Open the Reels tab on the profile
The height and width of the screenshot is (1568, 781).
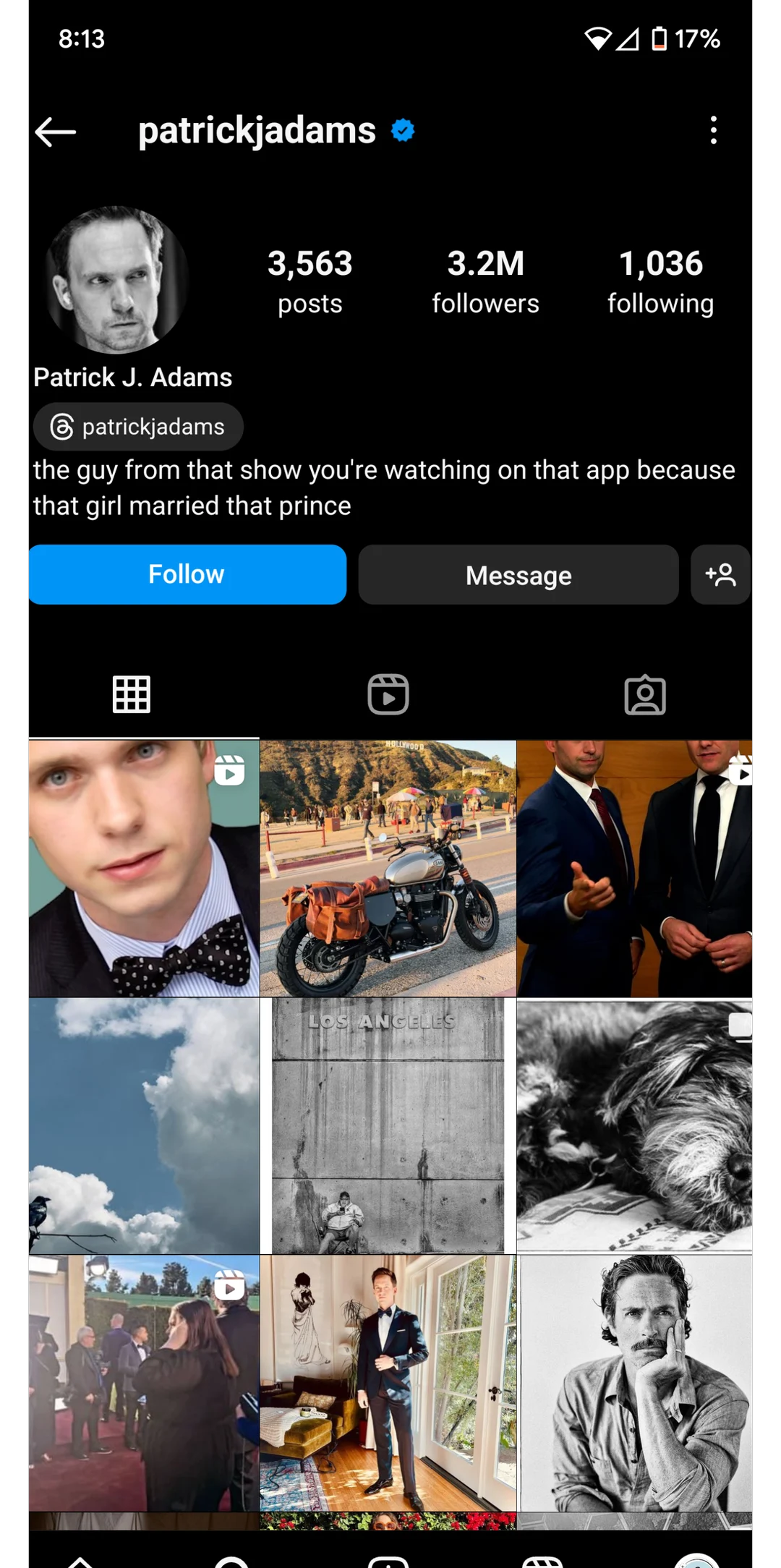coord(388,694)
